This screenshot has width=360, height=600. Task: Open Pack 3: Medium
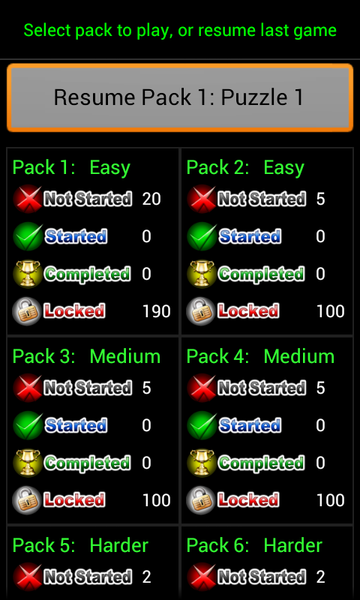tap(93, 430)
